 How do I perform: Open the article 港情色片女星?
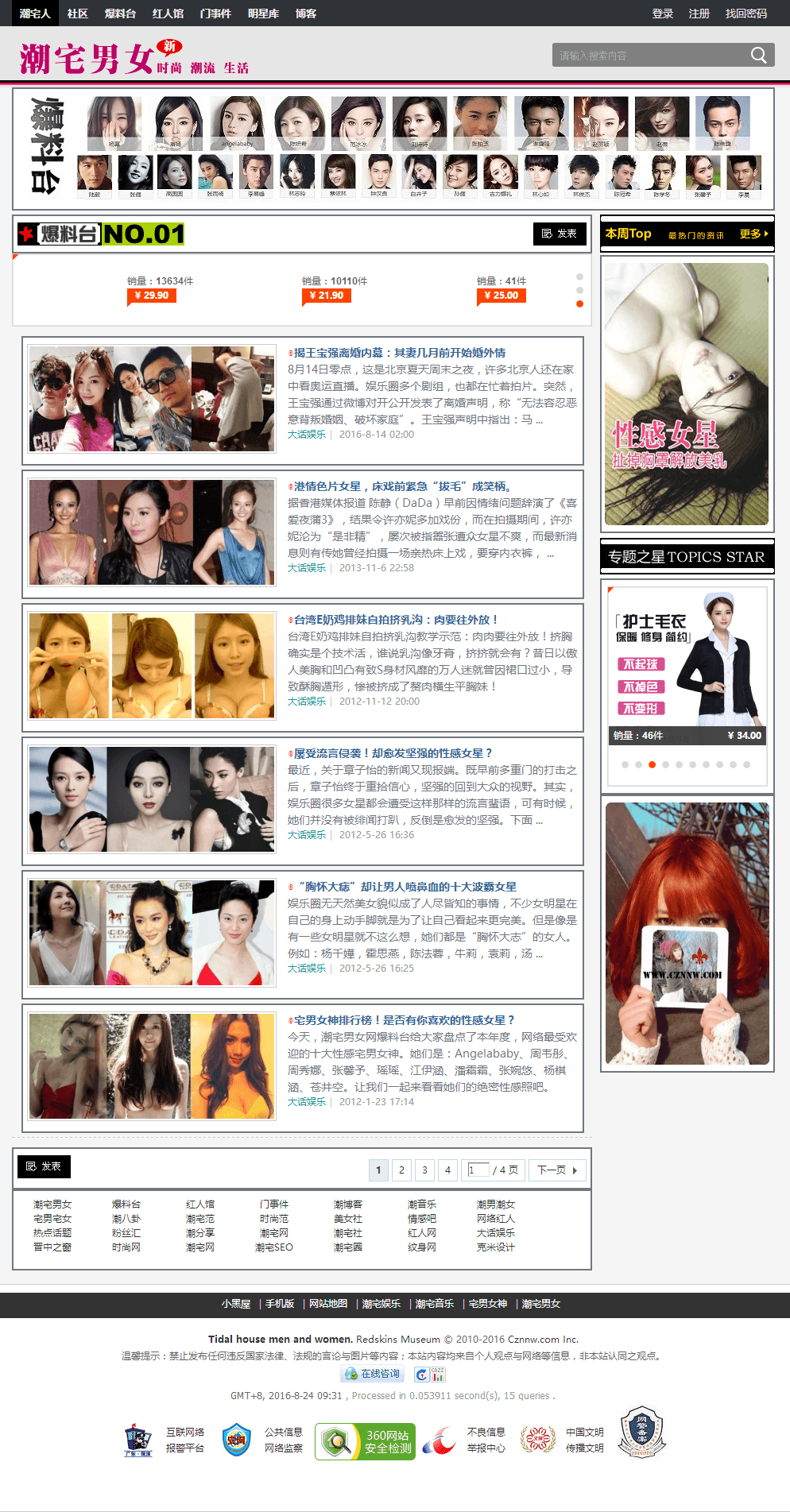(x=404, y=486)
